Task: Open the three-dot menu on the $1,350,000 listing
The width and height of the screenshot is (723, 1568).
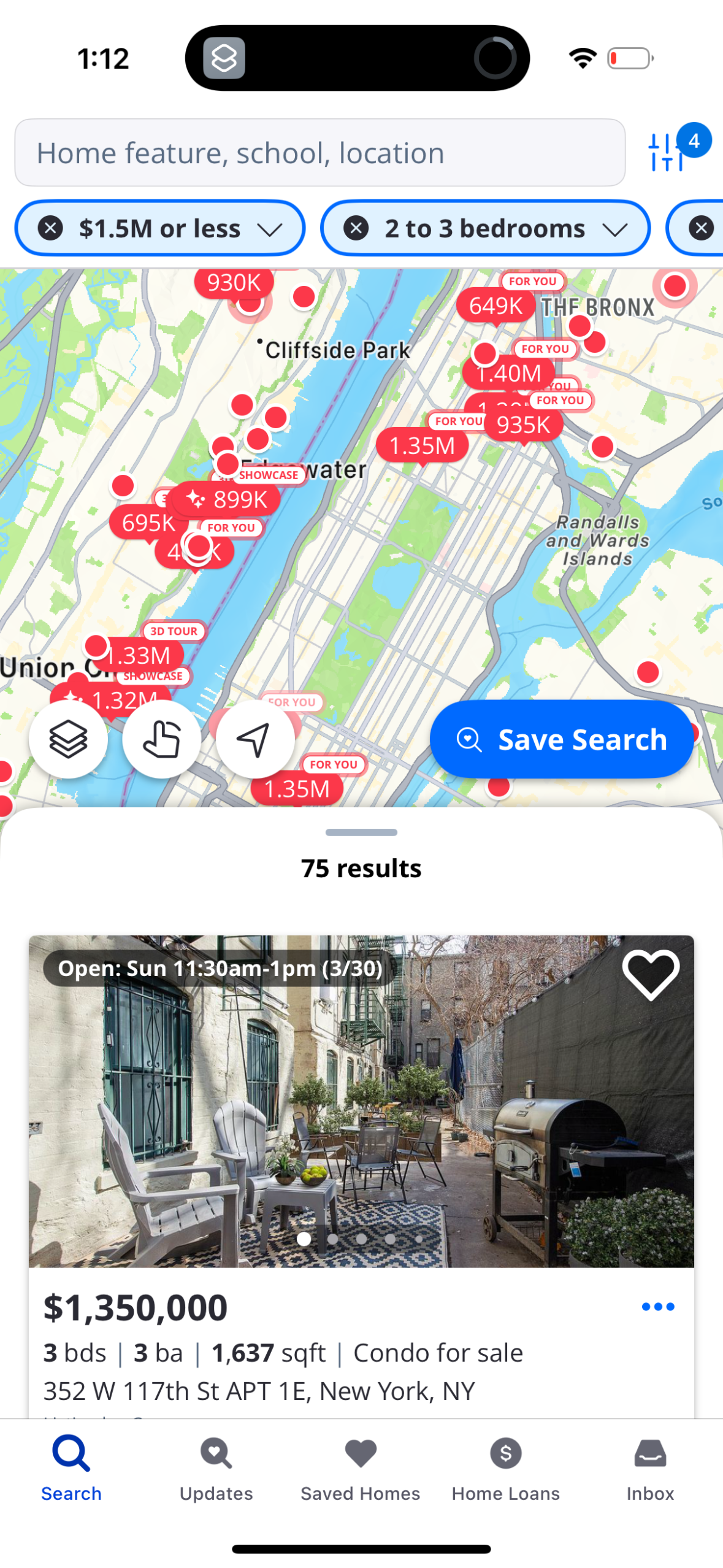Action: coord(657,1305)
